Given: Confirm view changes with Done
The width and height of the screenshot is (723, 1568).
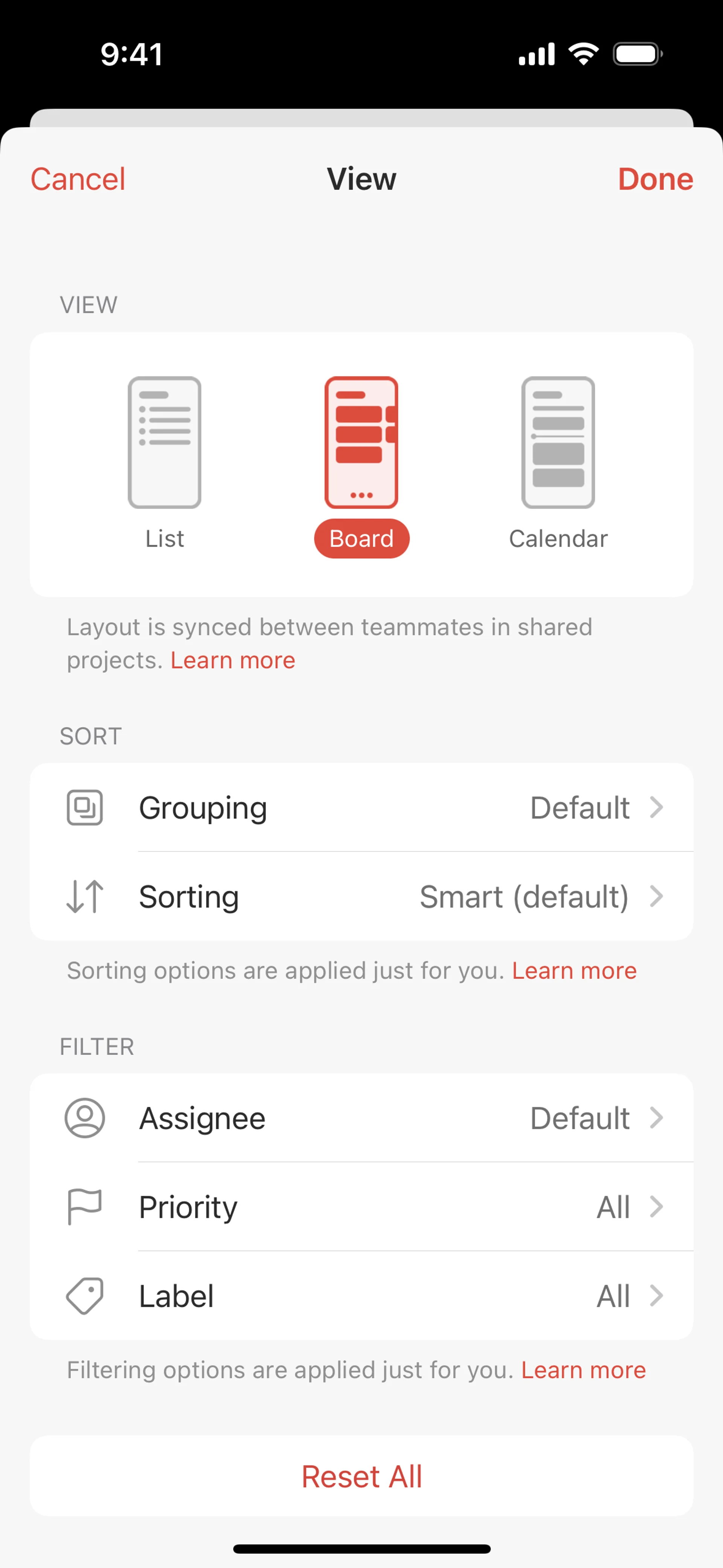Looking at the screenshot, I should [x=655, y=179].
